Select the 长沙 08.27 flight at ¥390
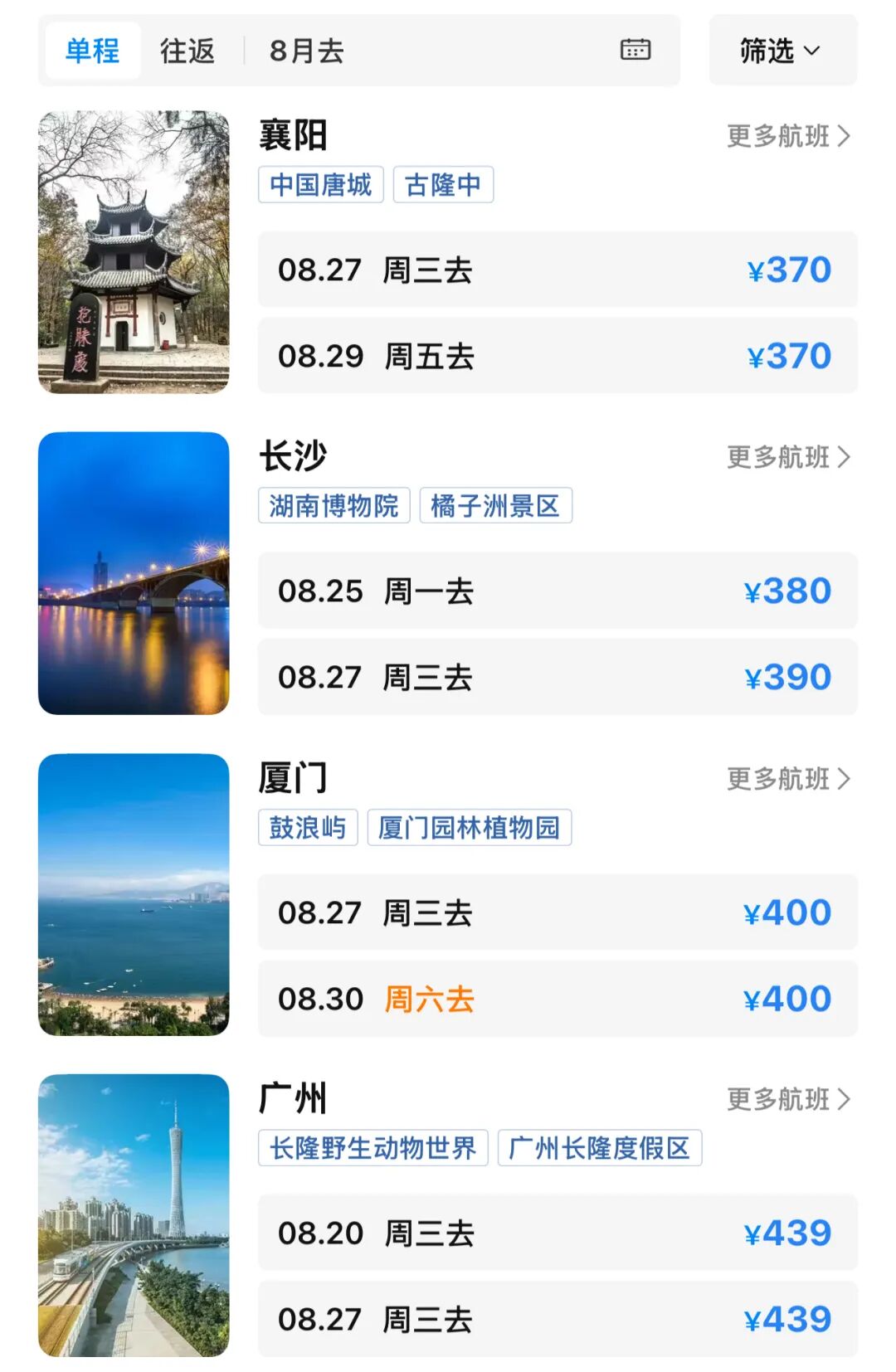This screenshot has width=896, height=1372. pos(557,678)
